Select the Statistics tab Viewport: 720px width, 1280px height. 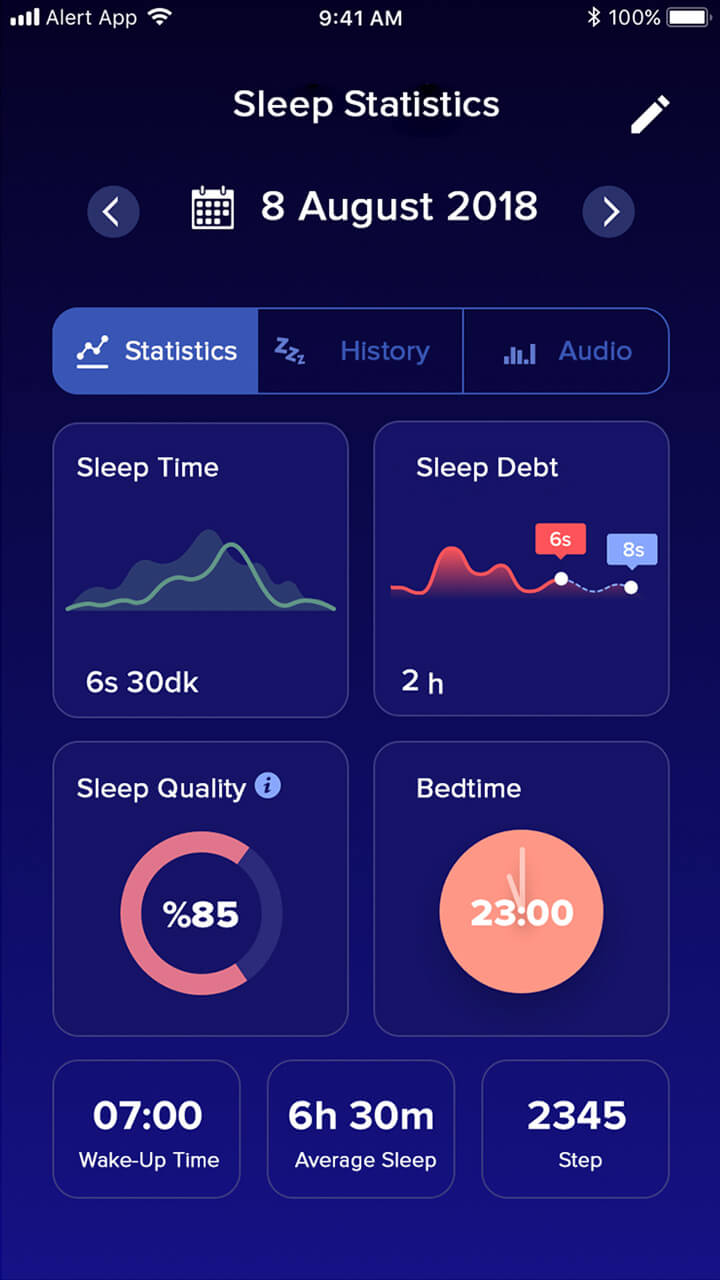155,351
